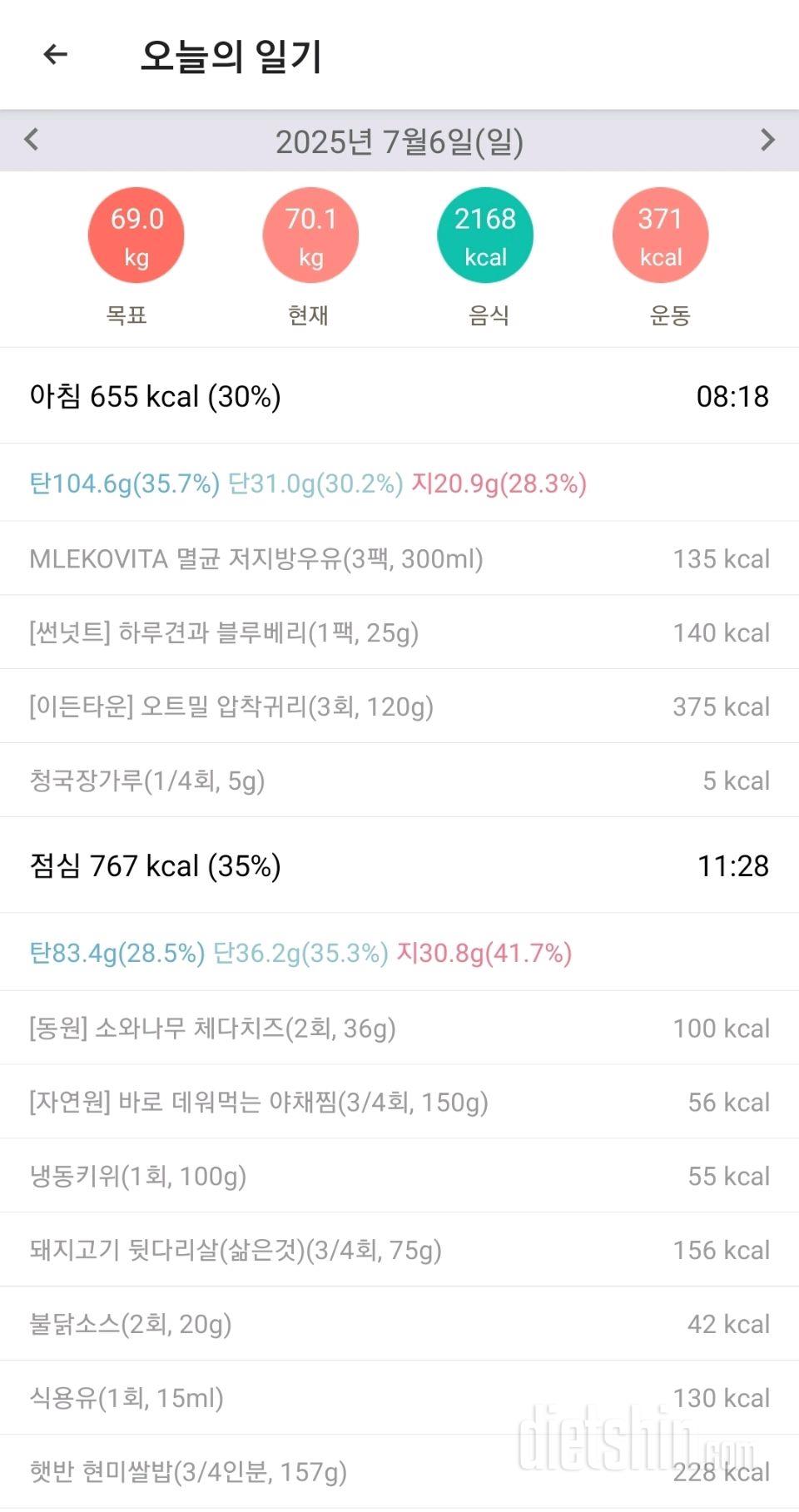Go to the next day's diary
This screenshot has width=799, height=1512.
pos(767,140)
